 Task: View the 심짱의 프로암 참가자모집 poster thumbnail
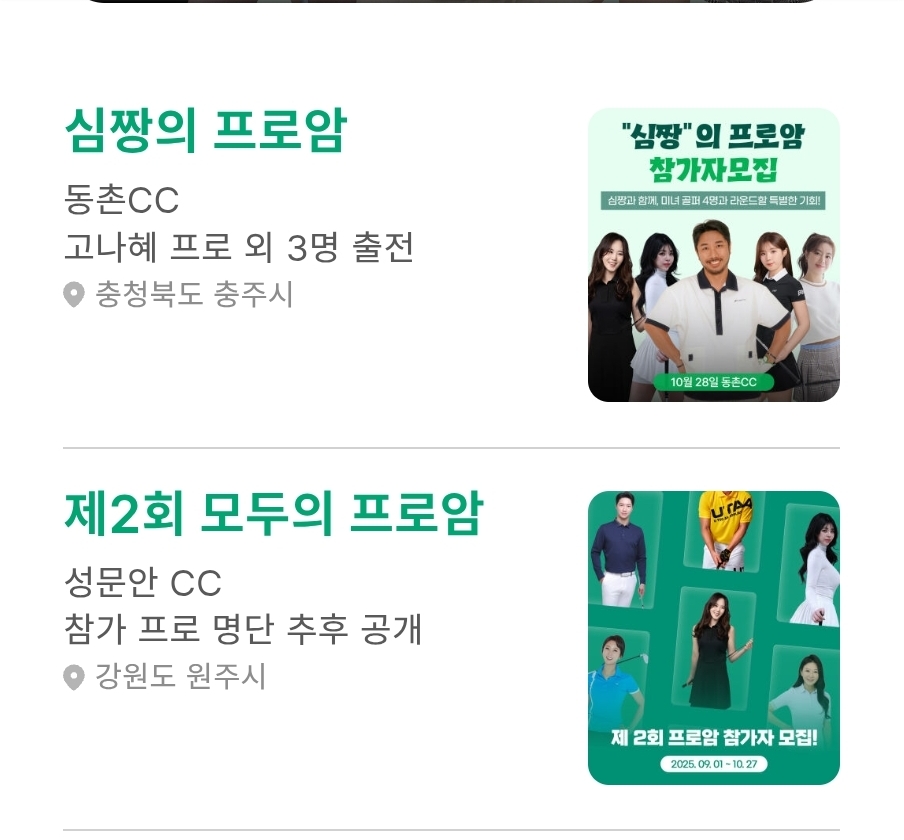[713, 255]
